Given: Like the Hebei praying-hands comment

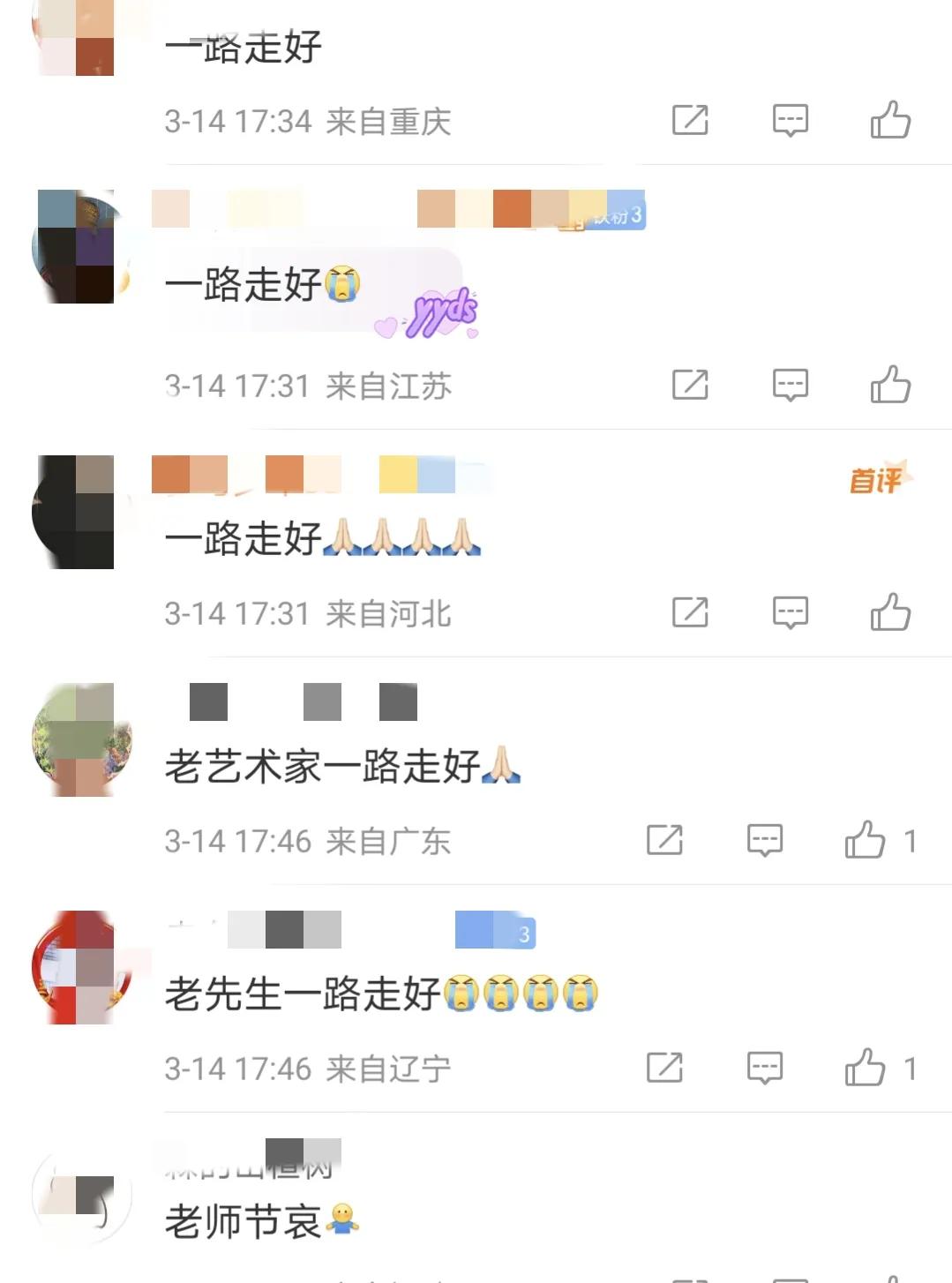Looking at the screenshot, I should pos(892,610).
